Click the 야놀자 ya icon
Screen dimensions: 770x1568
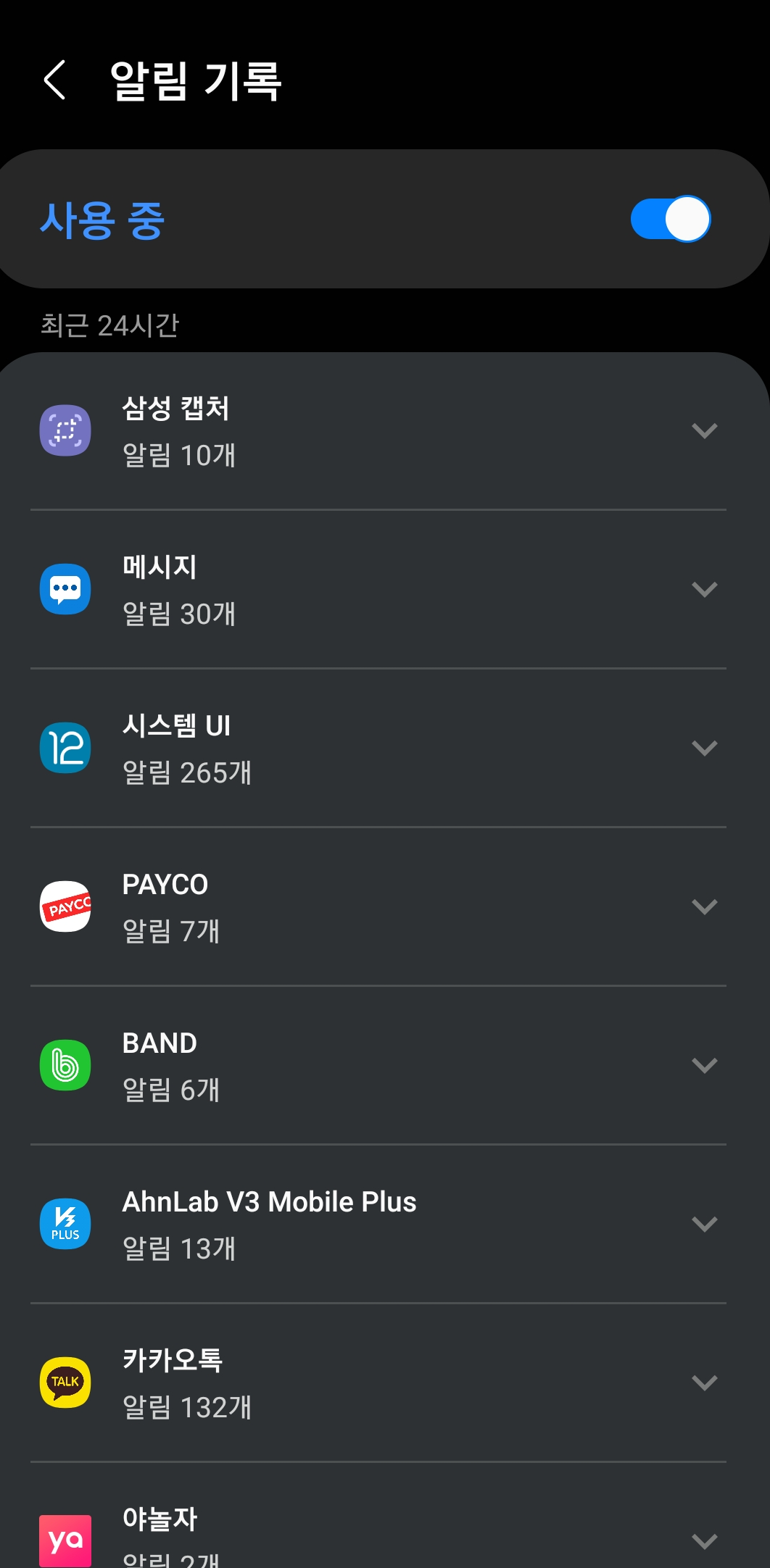tap(65, 1541)
